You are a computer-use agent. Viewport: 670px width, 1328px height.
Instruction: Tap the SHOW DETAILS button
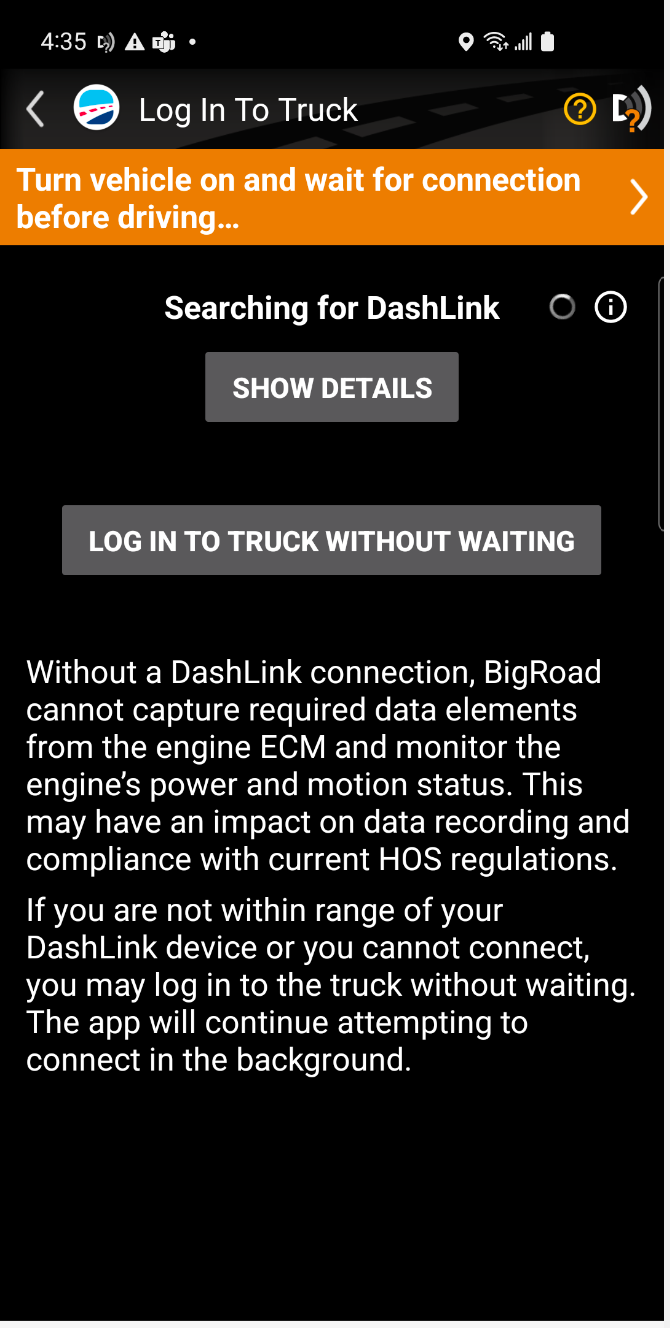(x=332, y=388)
